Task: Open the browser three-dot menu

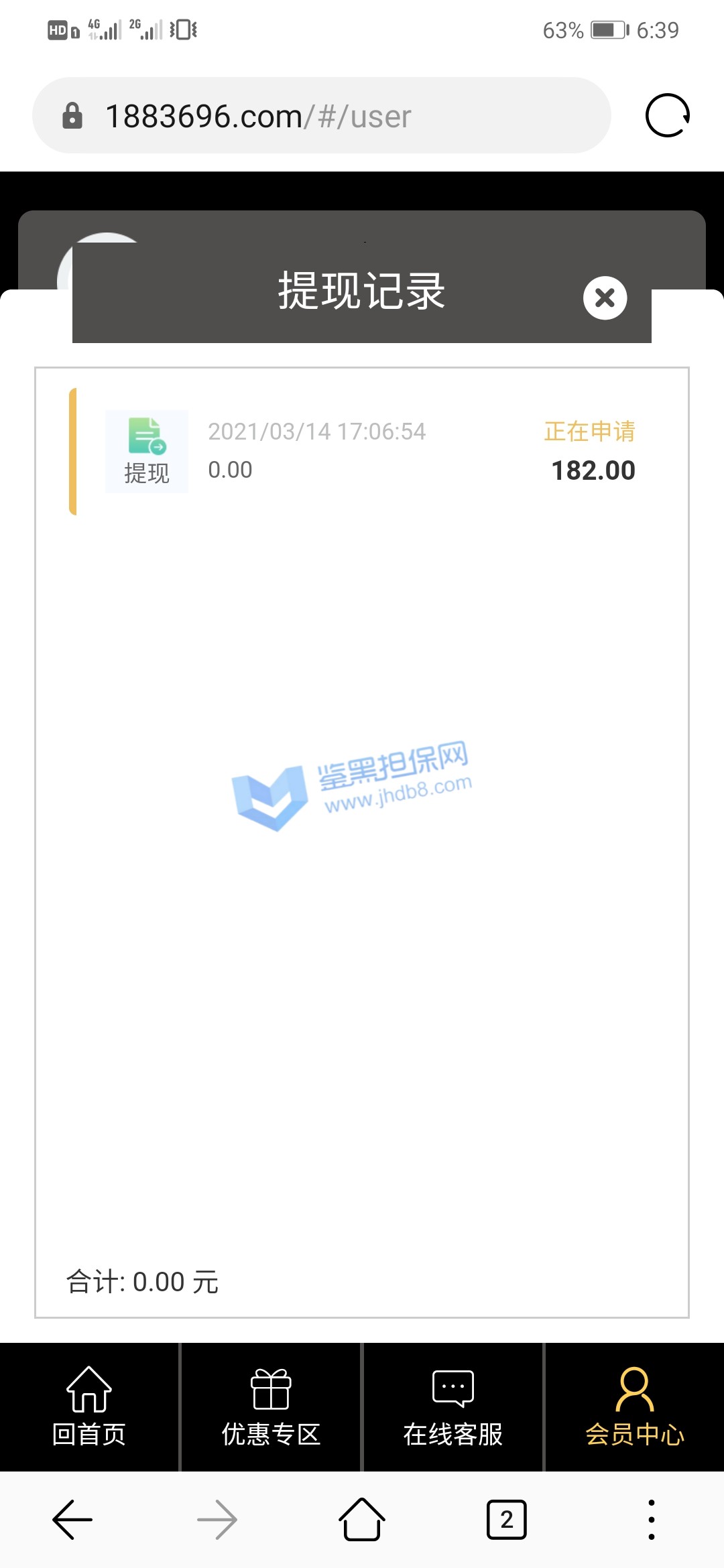Action: 651,1520
